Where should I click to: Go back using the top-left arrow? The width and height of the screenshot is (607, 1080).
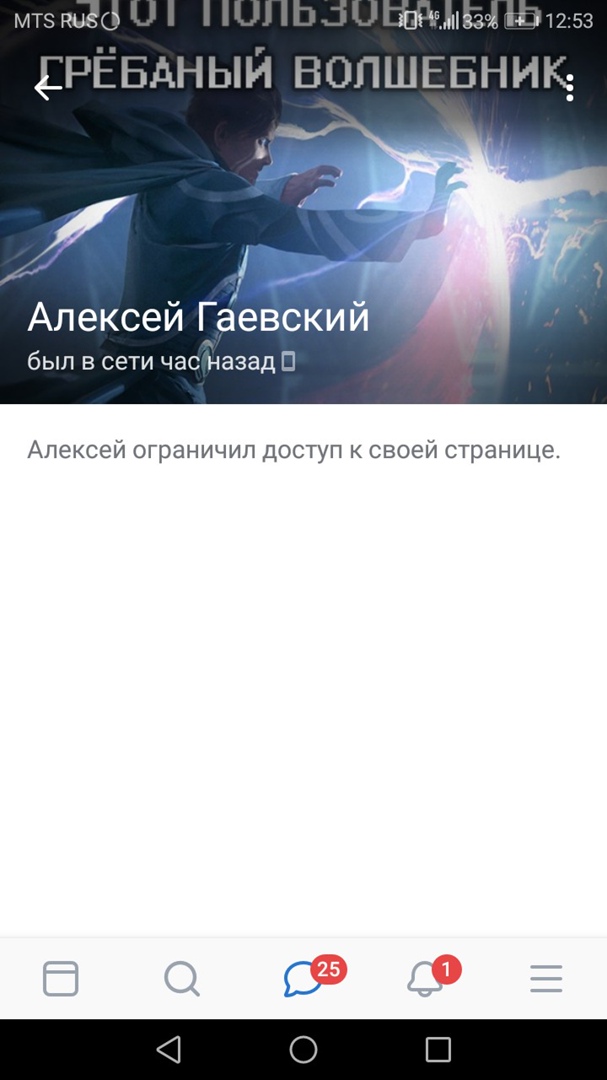click(x=48, y=88)
